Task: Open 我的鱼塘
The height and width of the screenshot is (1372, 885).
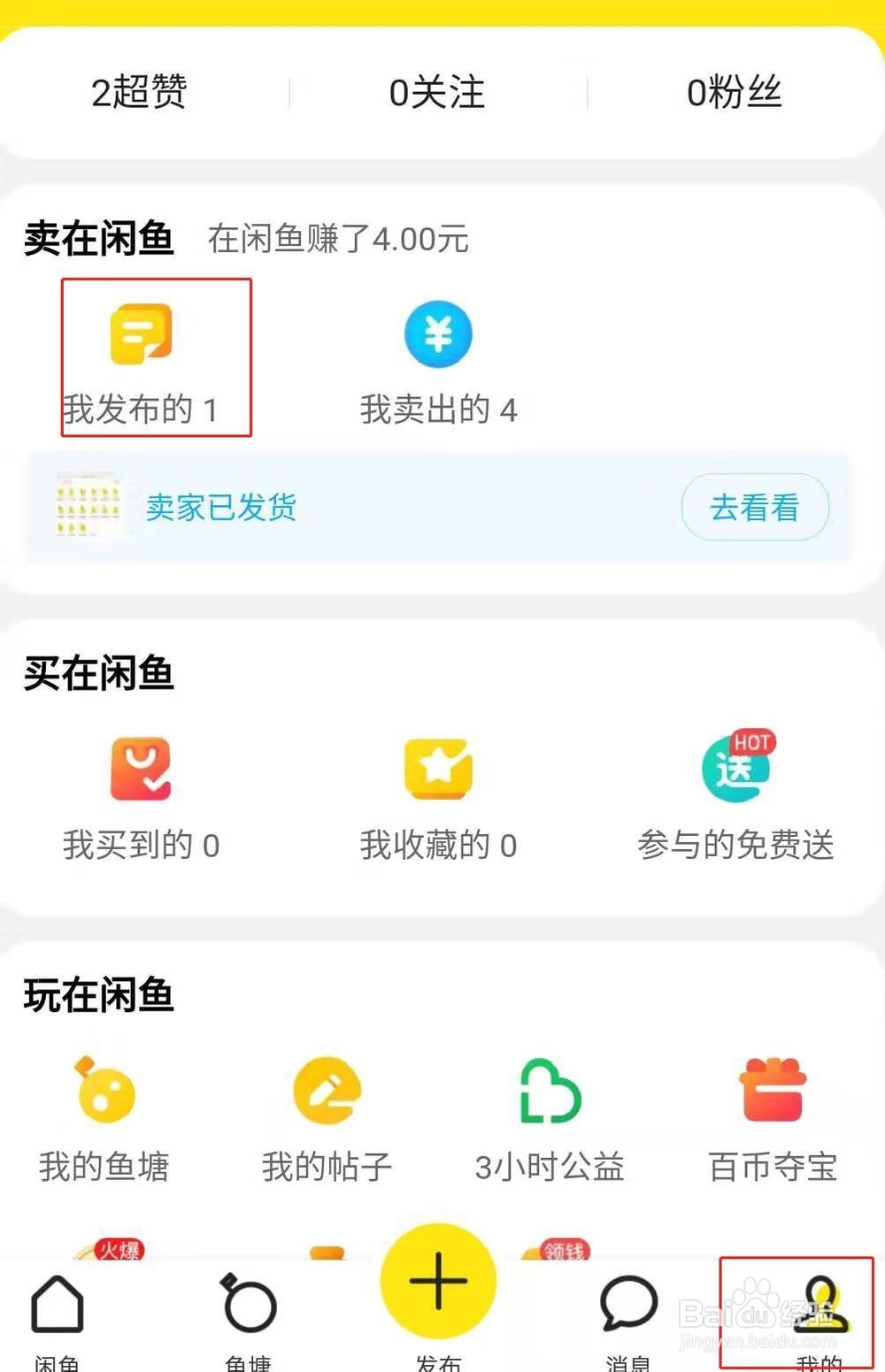Action: click(104, 1119)
